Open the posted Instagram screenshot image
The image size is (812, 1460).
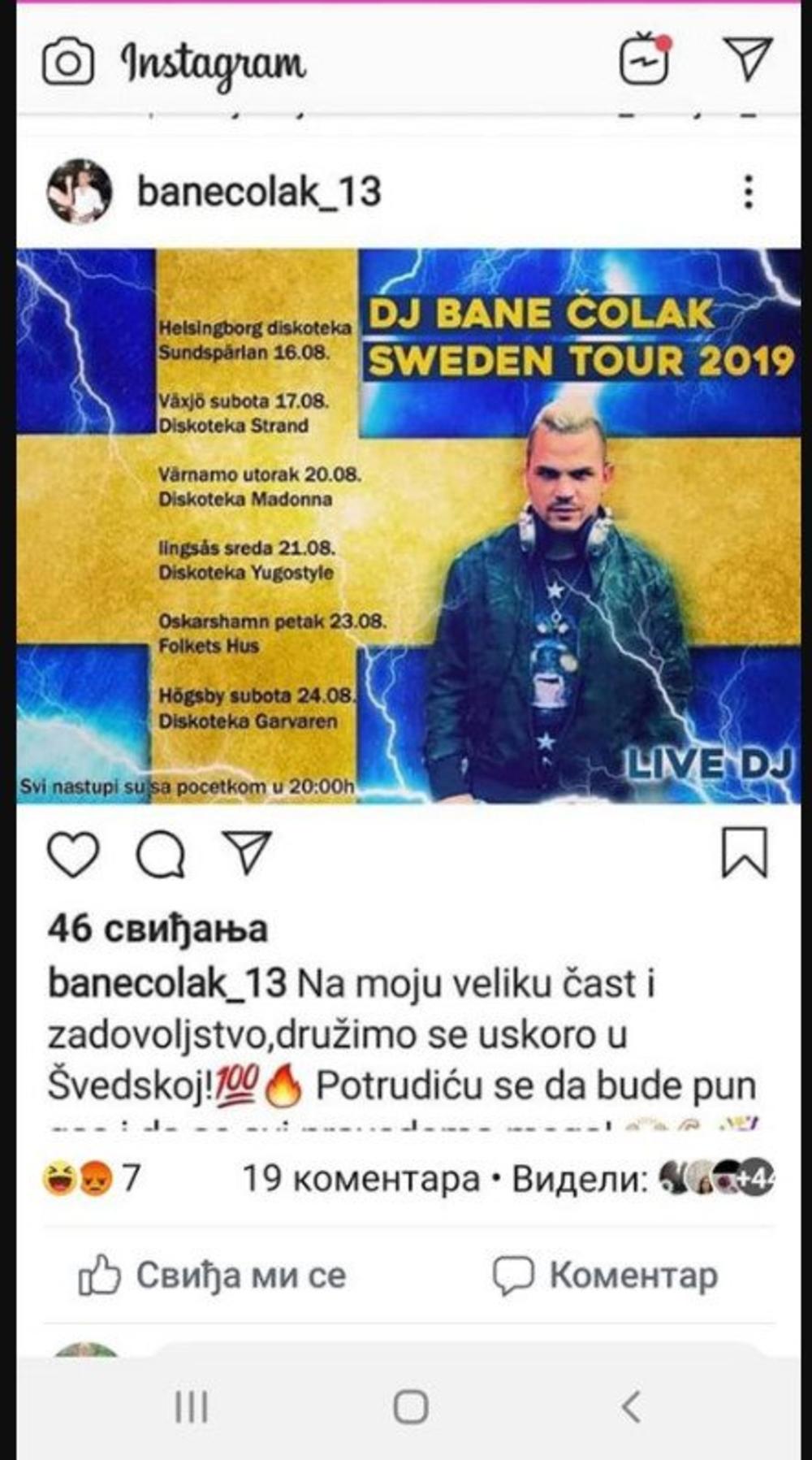pyautogui.click(x=406, y=569)
